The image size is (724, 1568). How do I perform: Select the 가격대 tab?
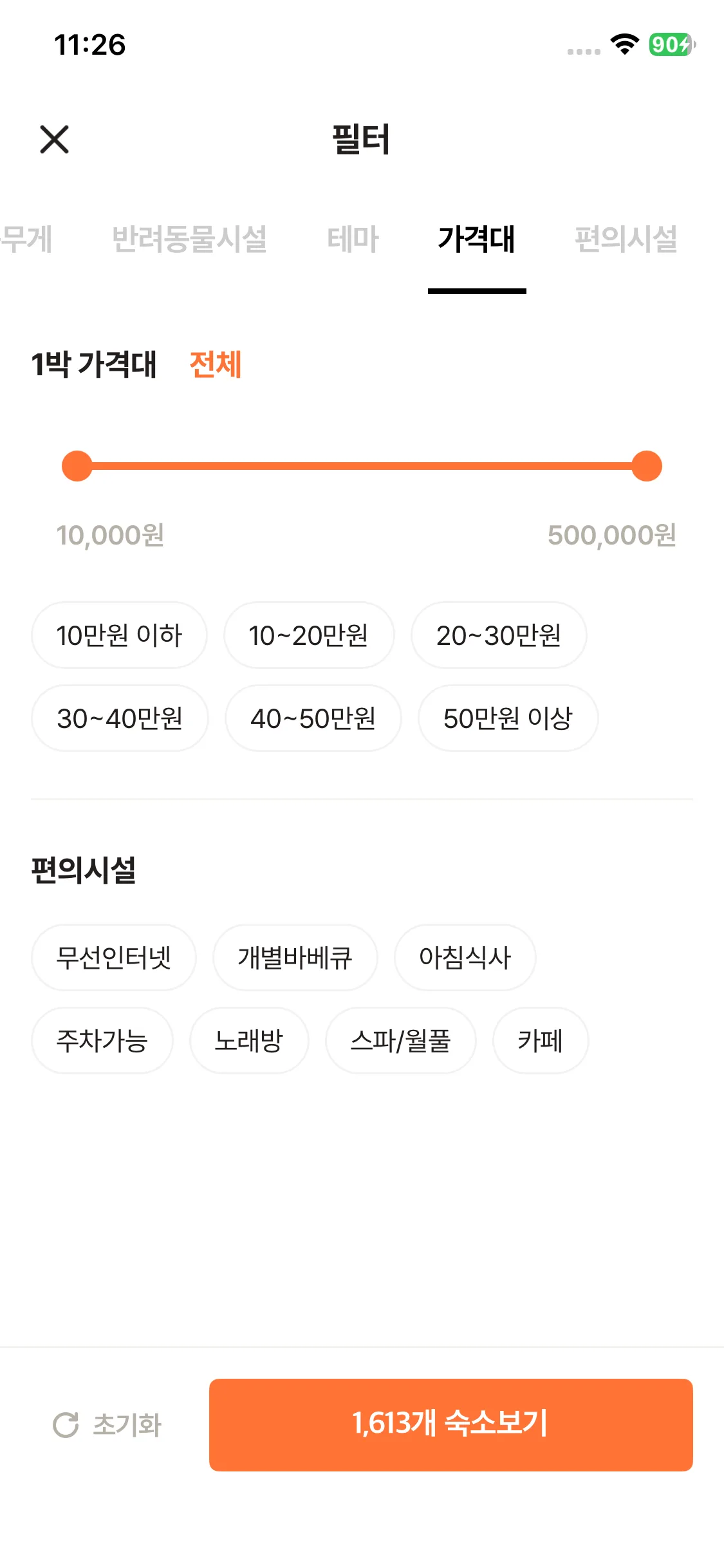tap(477, 239)
